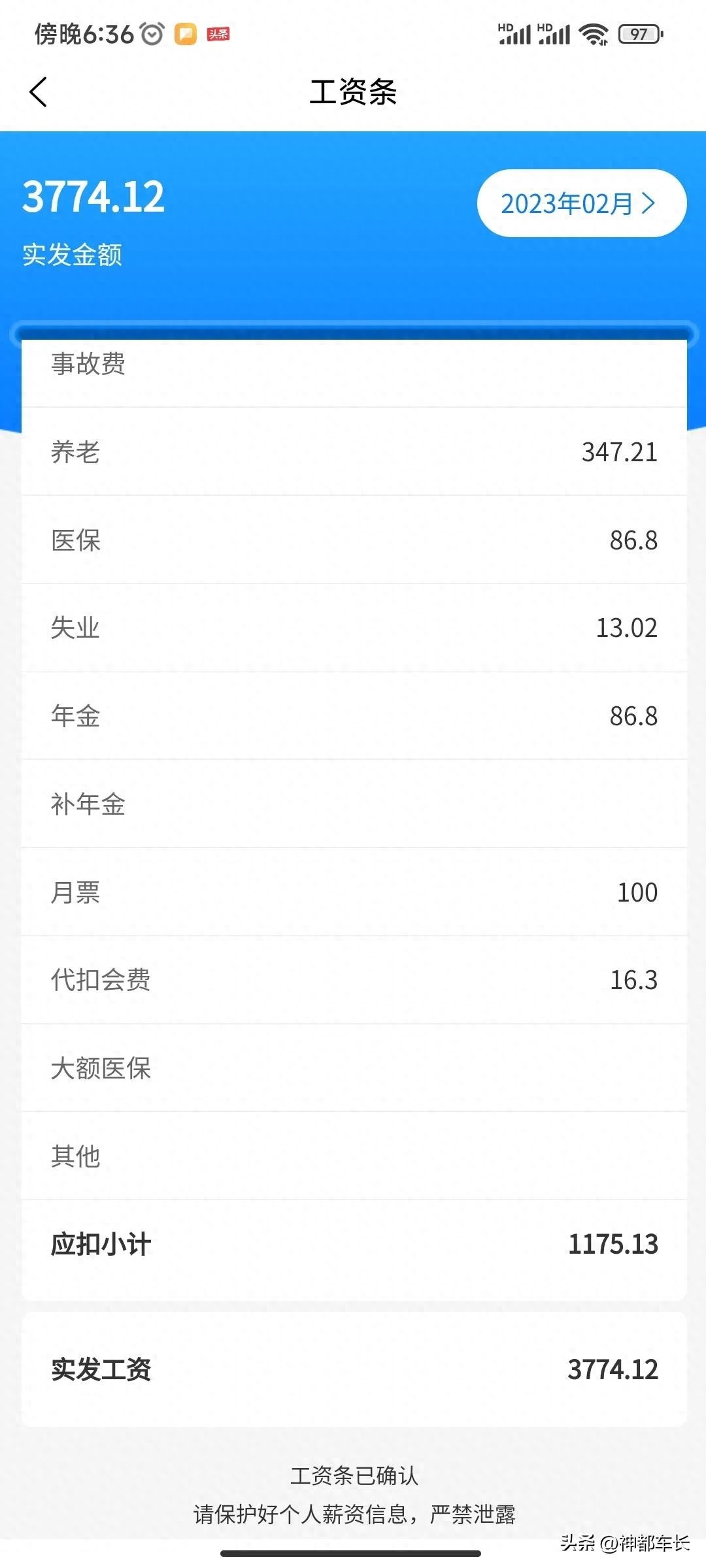Go back from the 工资条 page

[39, 91]
